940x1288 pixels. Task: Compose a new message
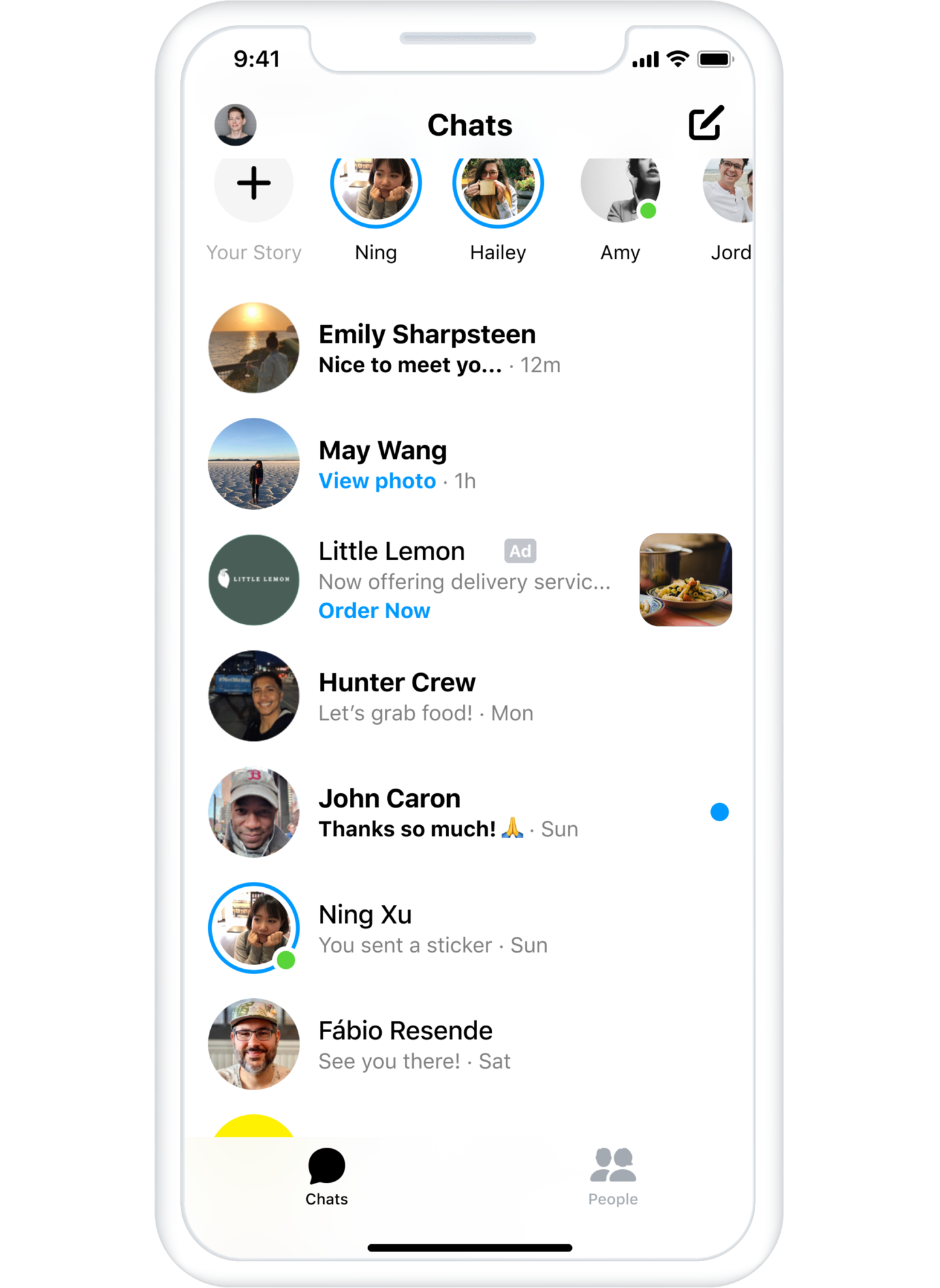tap(706, 123)
